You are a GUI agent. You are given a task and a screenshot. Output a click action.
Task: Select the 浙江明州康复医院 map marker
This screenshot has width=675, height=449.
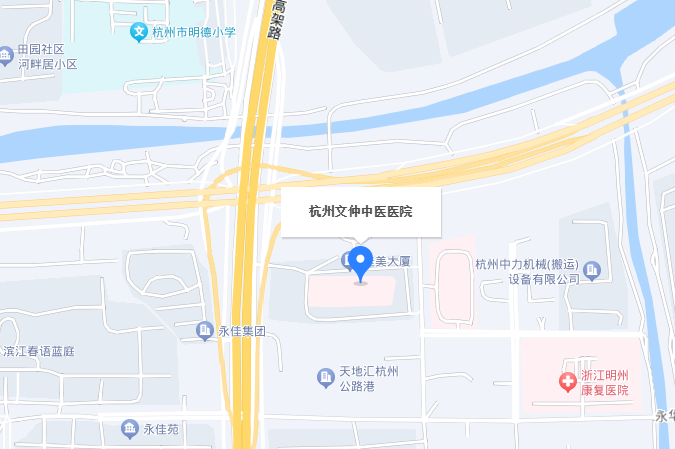(x=567, y=382)
